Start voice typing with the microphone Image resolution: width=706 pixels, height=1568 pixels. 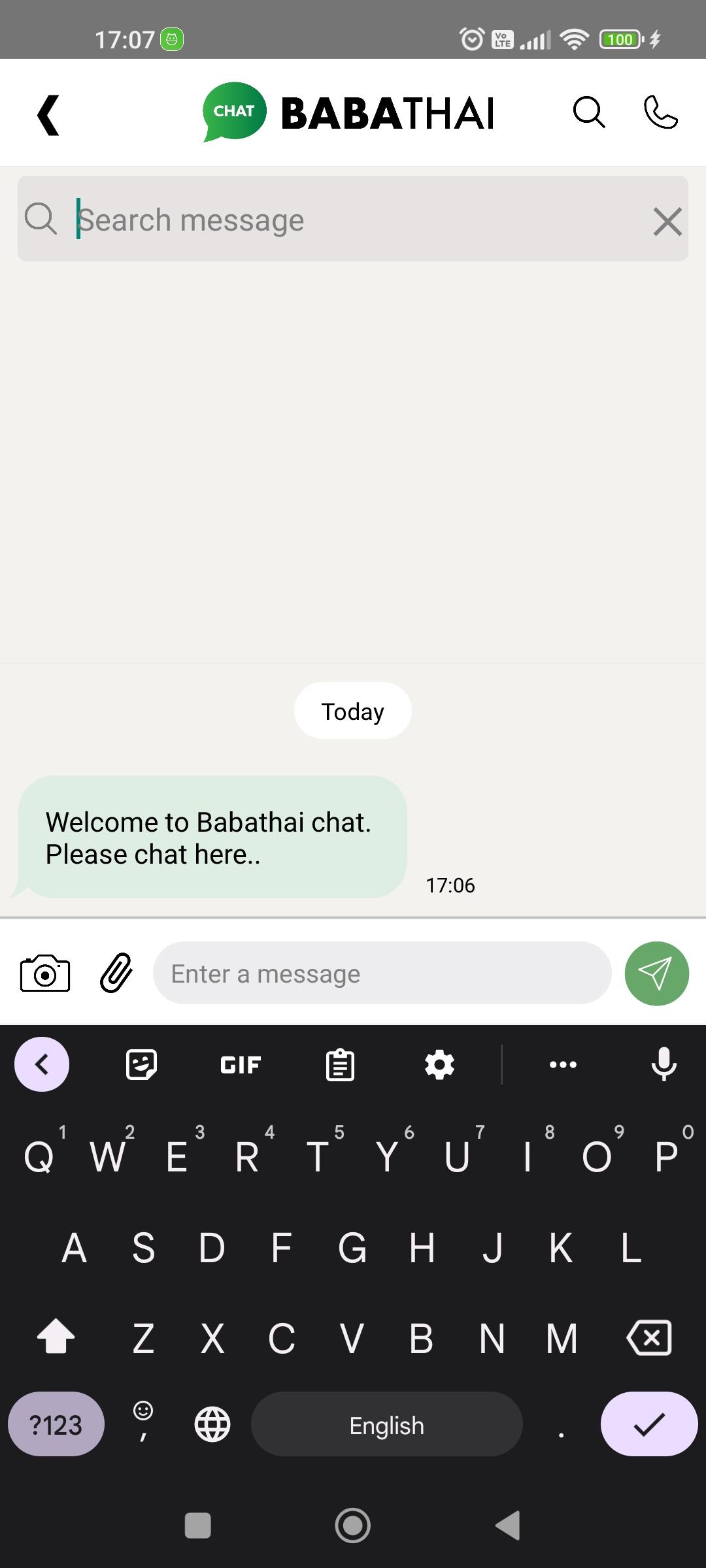664,1064
